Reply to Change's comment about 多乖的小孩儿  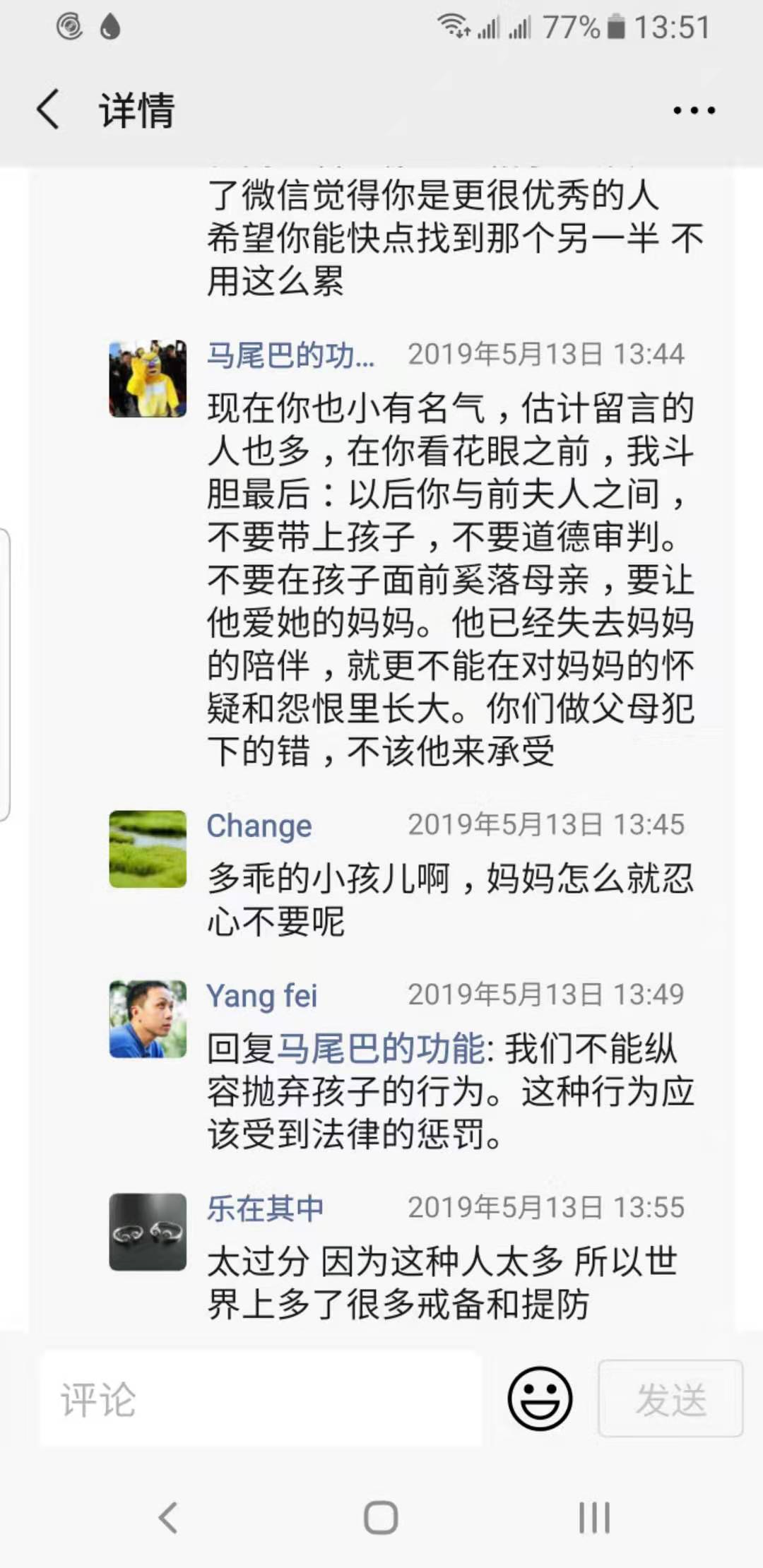pyautogui.click(x=449, y=900)
